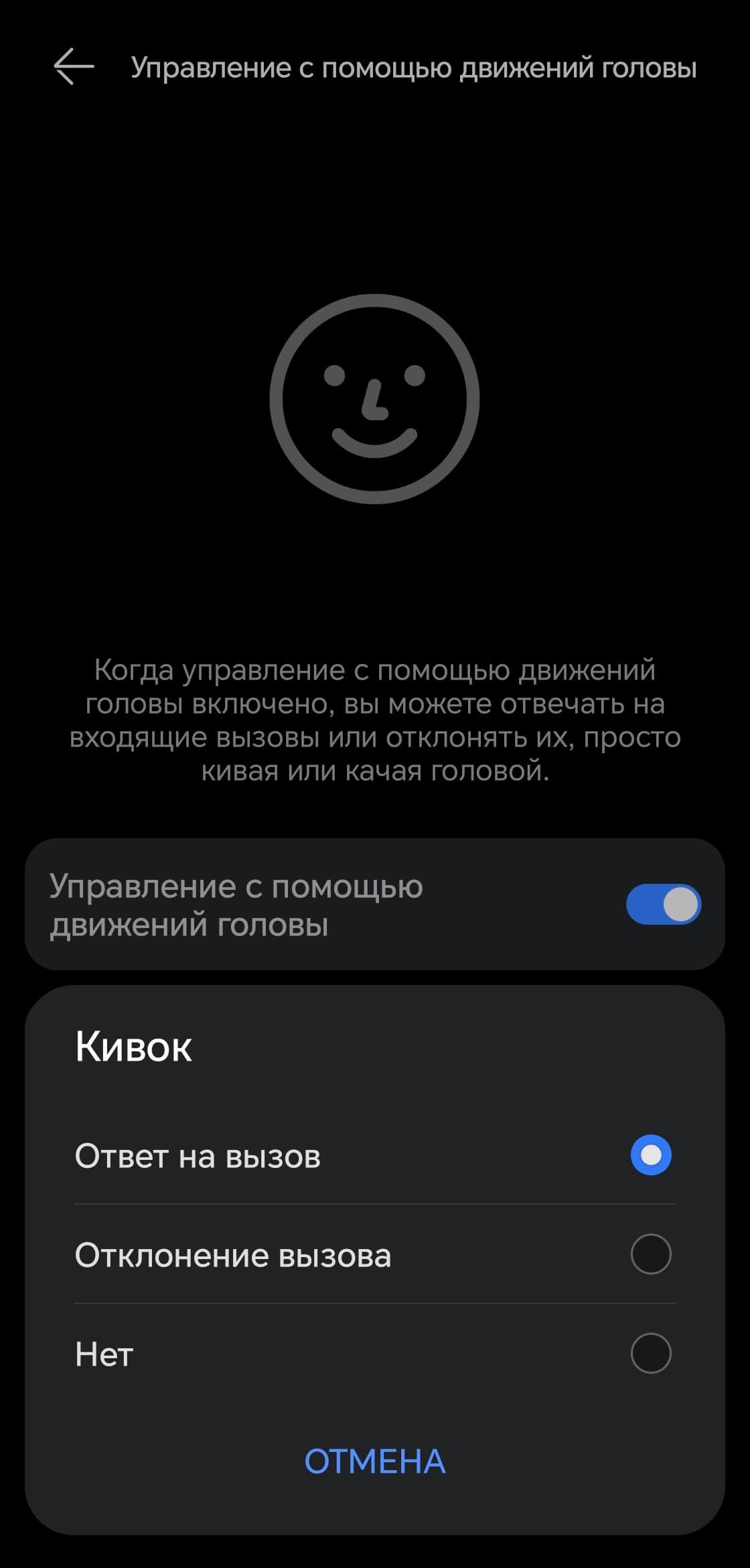
Task: Disable the head movement control toggle
Action: (x=663, y=904)
